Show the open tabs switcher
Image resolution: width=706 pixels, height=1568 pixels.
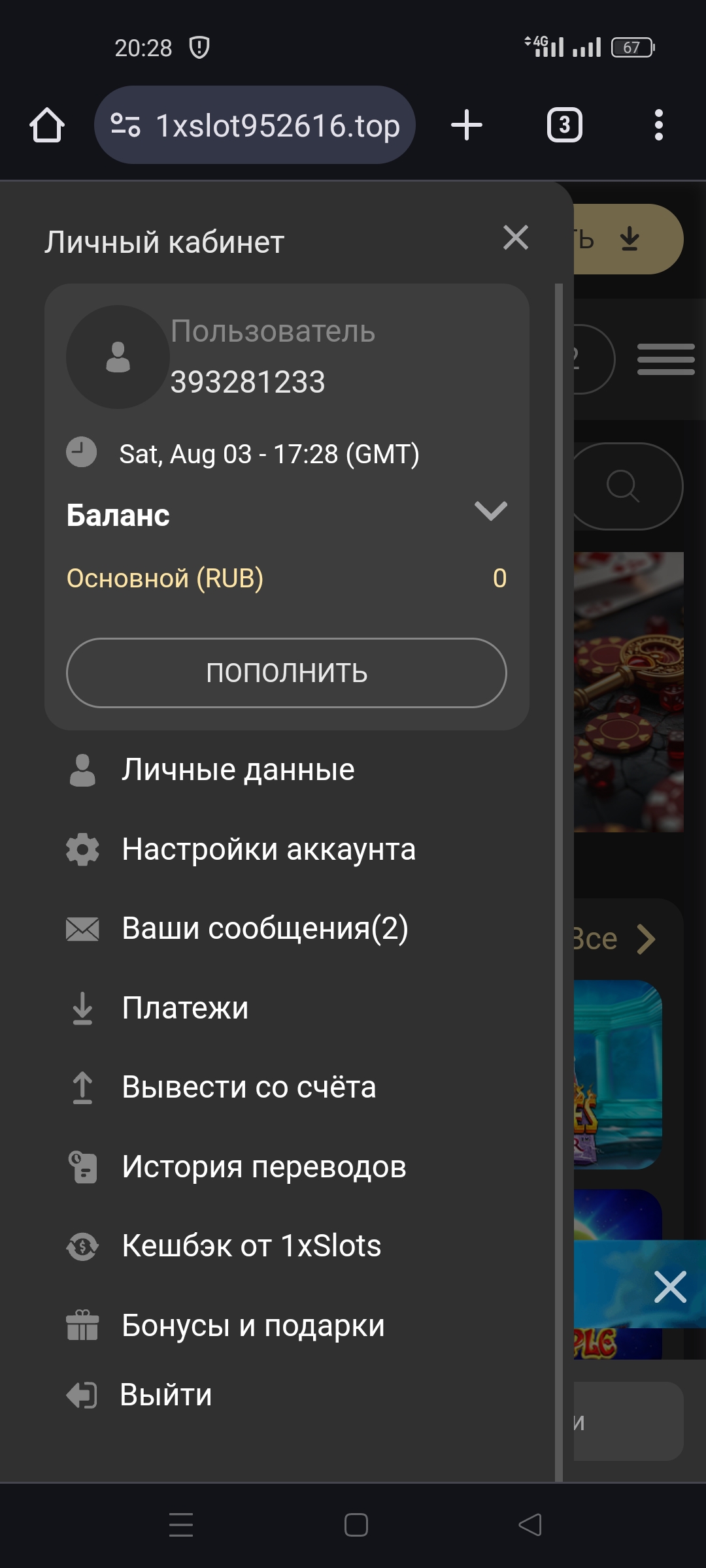click(x=564, y=125)
